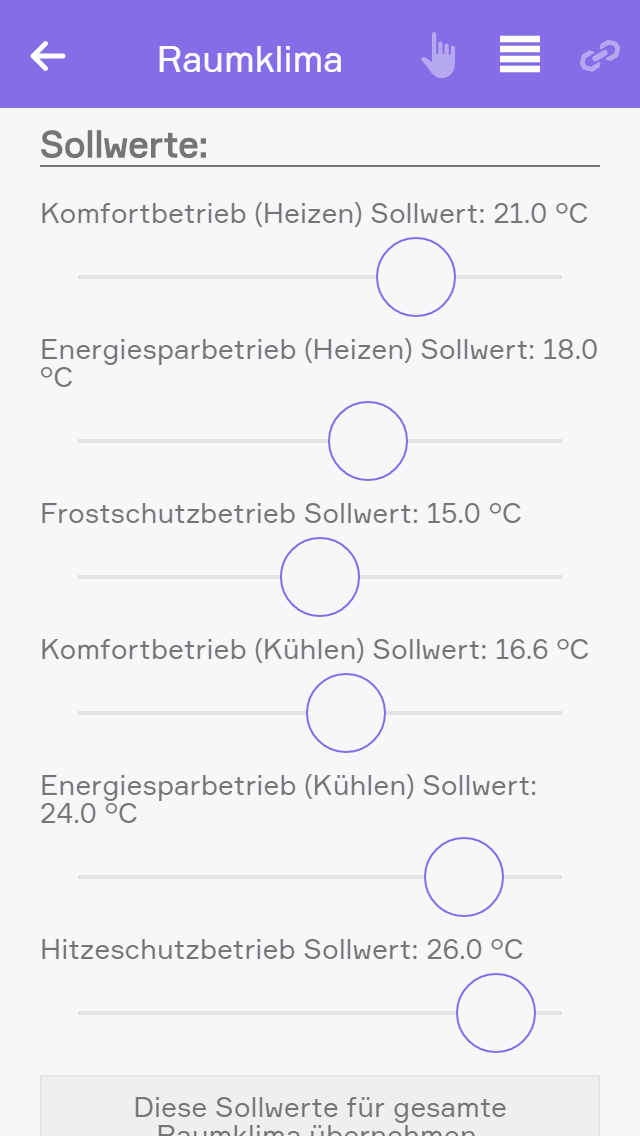Tap the hand pointer icon in header
640x1136 pixels.
tap(438, 56)
